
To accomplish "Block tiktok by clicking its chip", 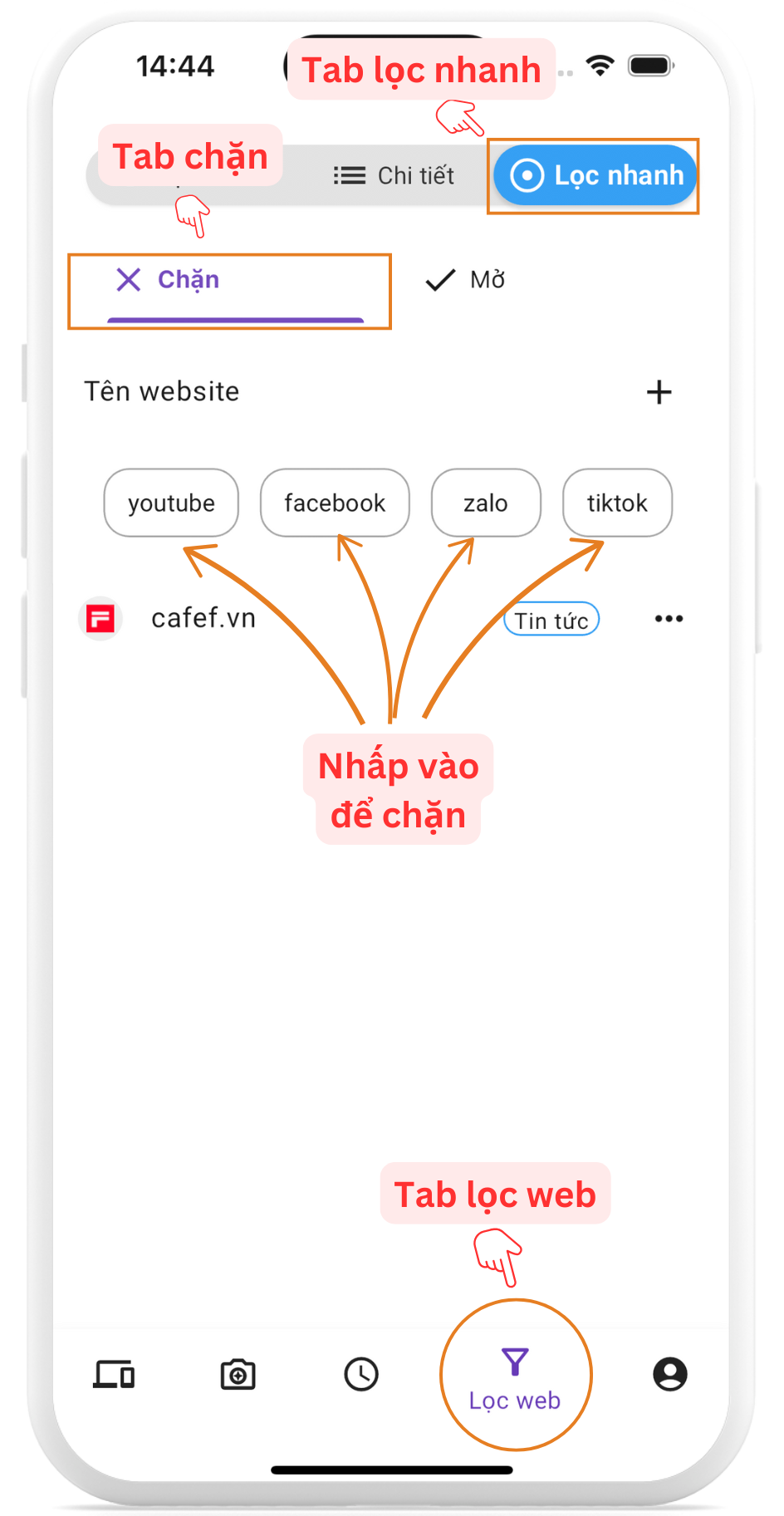I will [x=617, y=503].
